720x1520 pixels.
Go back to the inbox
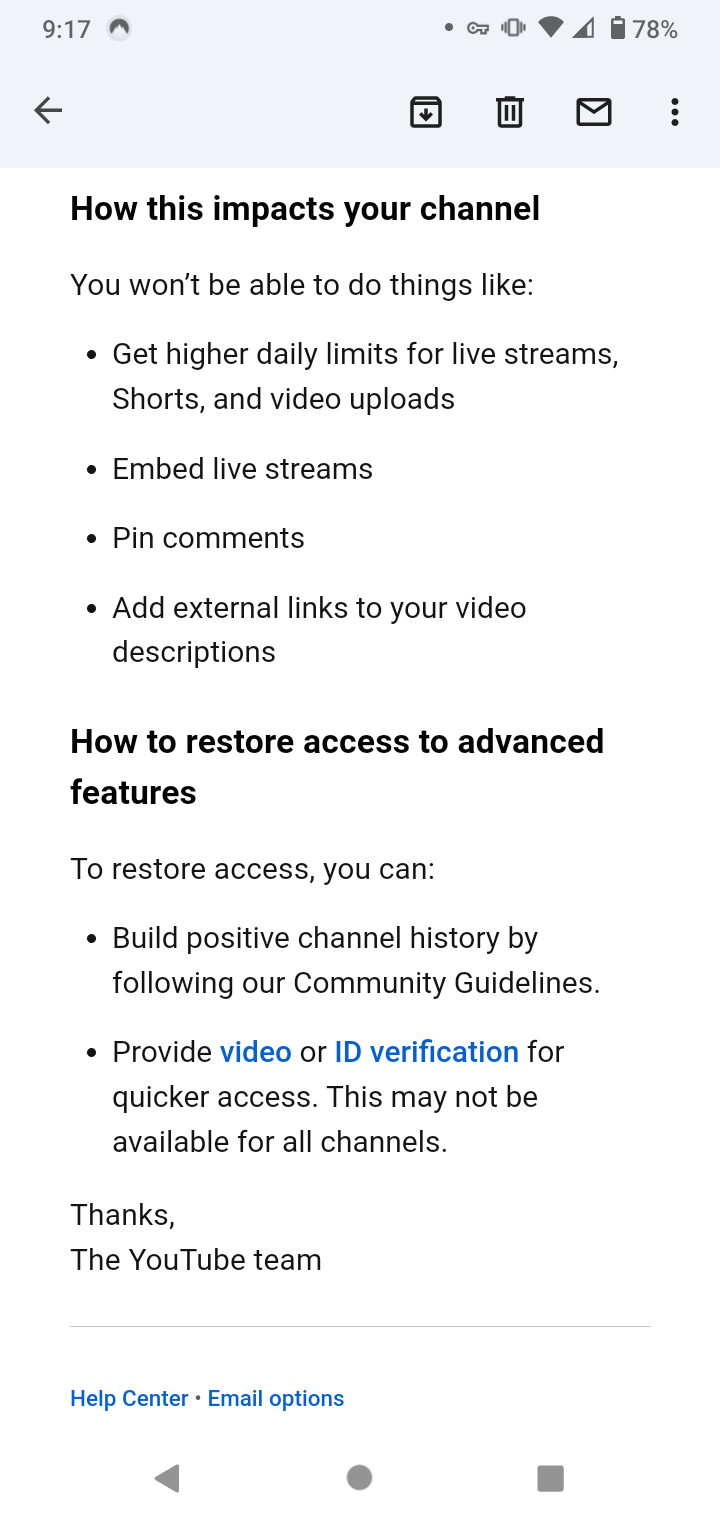tap(47, 111)
